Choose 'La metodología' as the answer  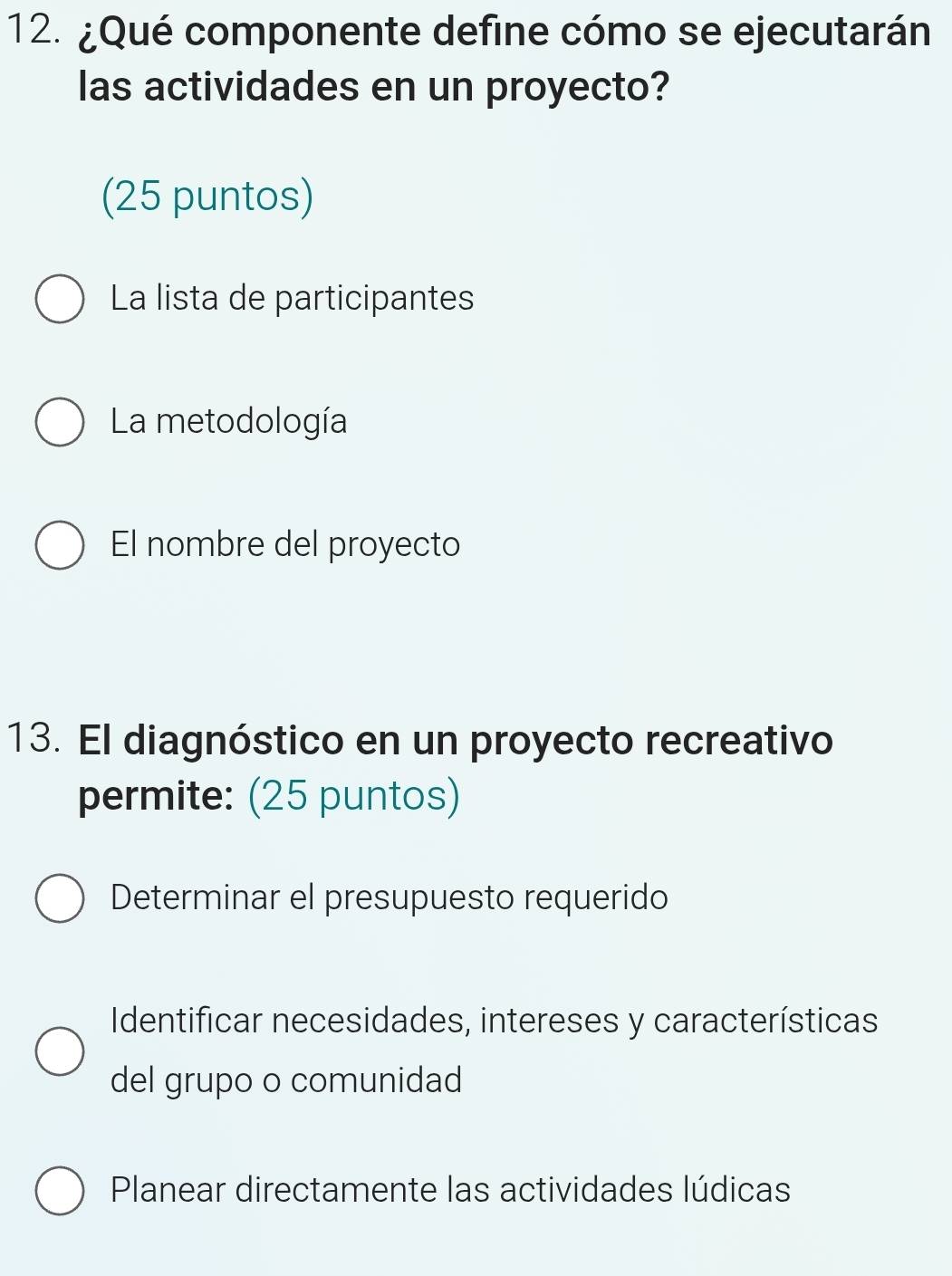pyautogui.click(x=60, y=423)
